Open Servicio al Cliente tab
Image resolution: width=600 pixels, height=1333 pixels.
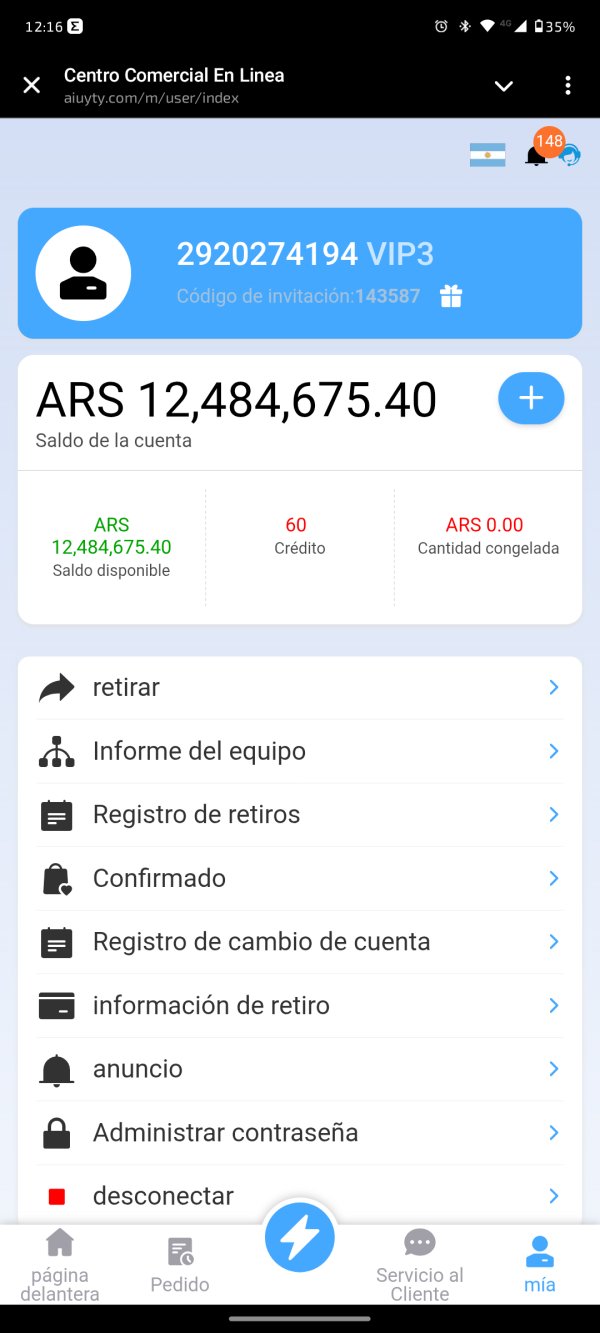pos(419,1265)
